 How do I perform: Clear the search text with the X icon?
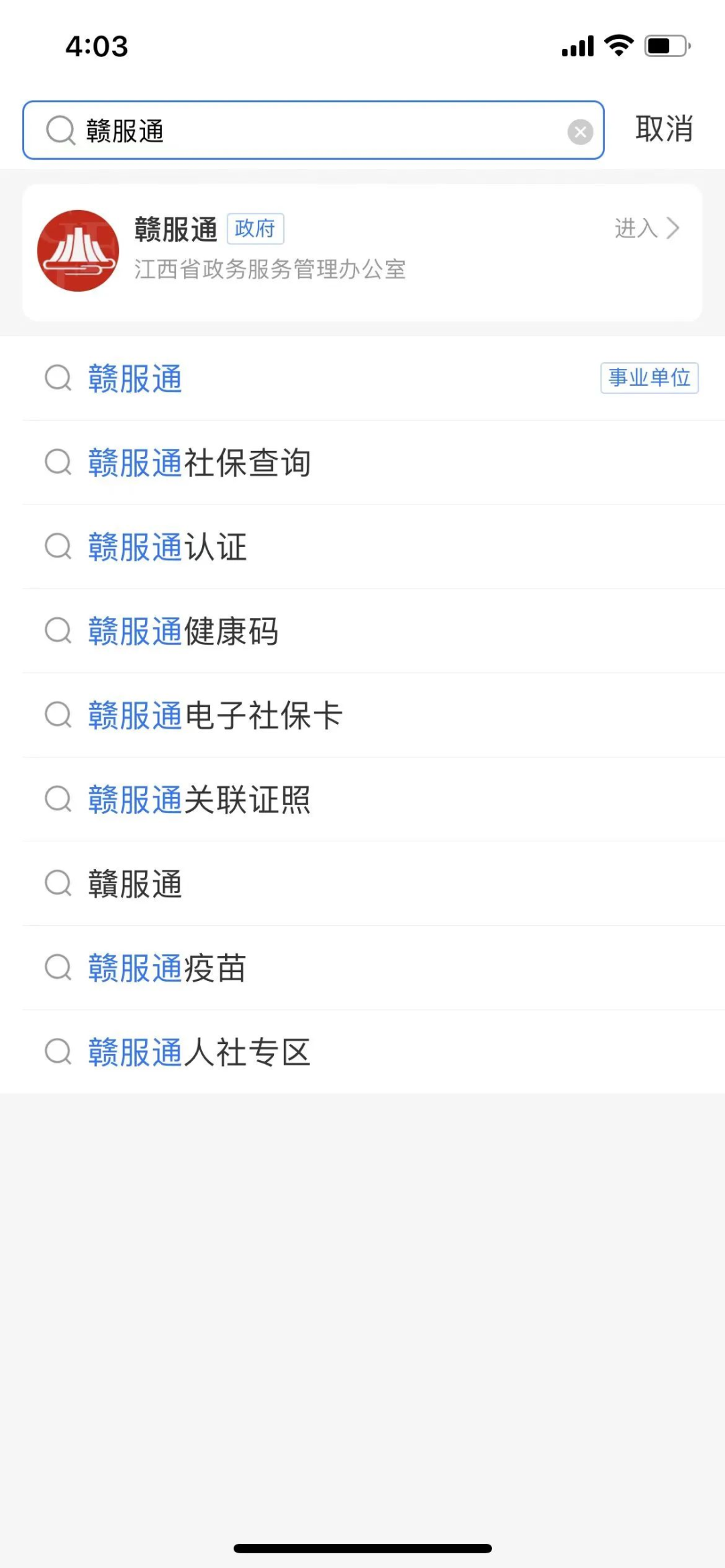pos(580,132)
